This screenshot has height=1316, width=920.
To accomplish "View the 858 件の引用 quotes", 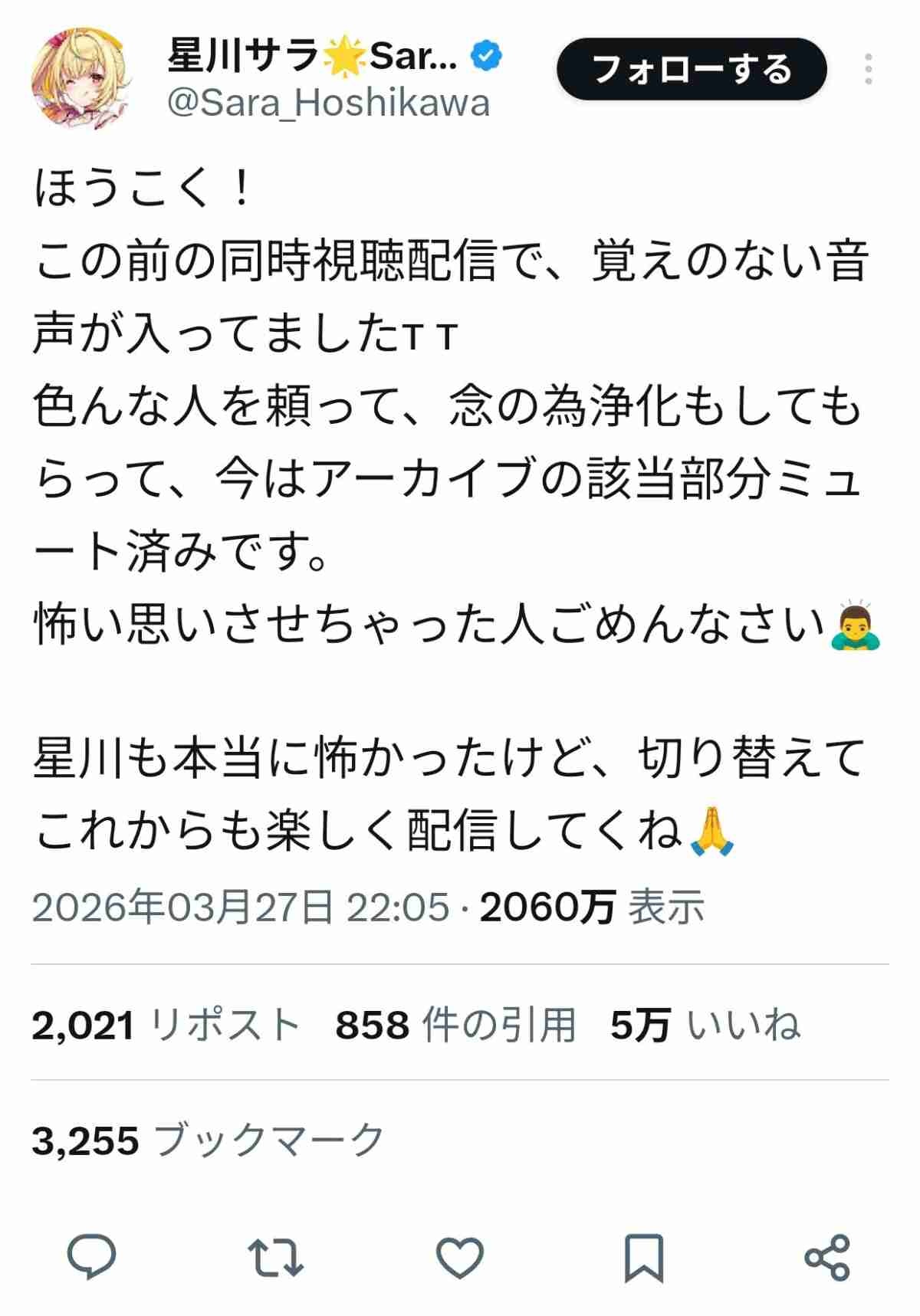I will tap(455, 1024).
